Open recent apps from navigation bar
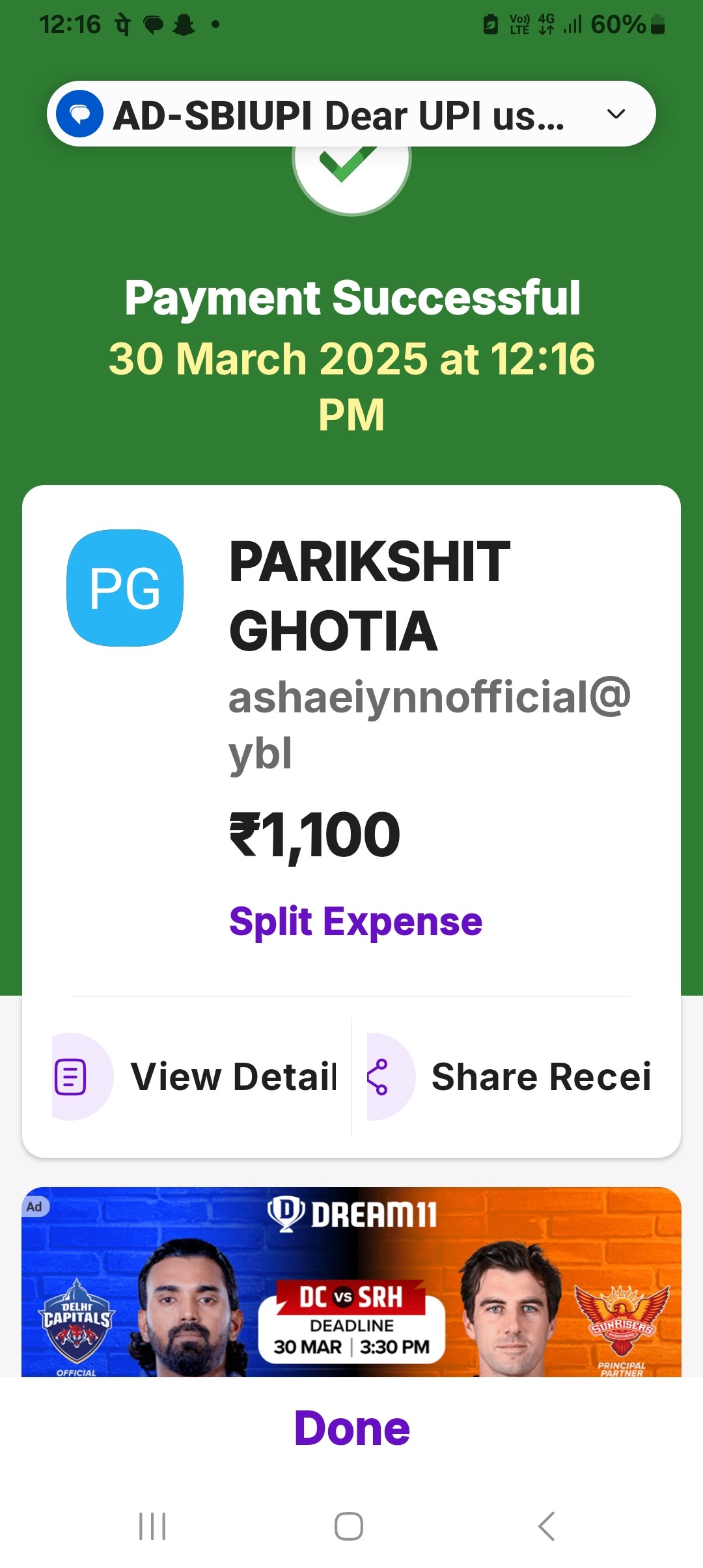 pos(152,1526)
